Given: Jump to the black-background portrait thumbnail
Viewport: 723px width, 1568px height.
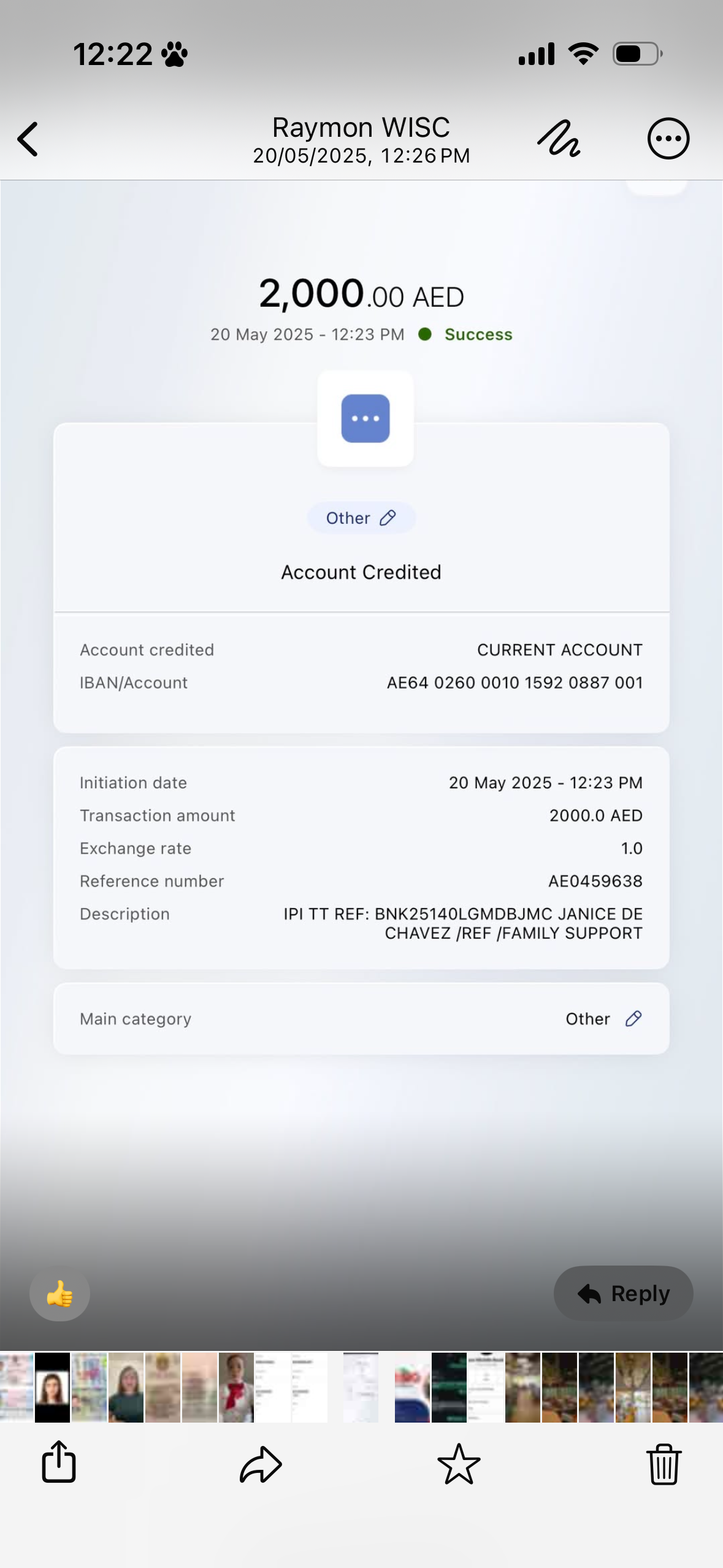Looking at the screenshot, I should (52, 1388).
